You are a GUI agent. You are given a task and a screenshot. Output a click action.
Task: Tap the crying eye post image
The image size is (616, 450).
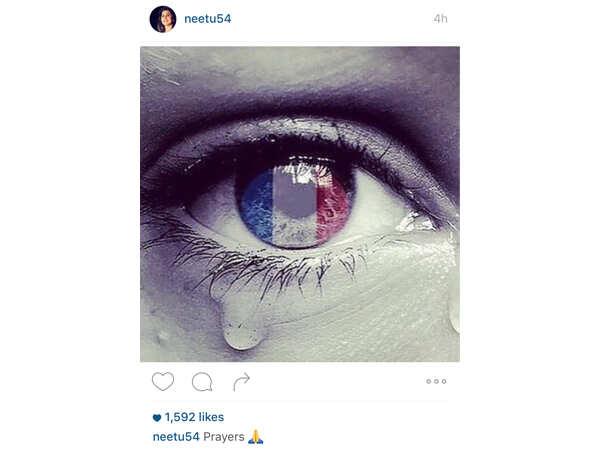pyautogui.click(x=300, y=203)
